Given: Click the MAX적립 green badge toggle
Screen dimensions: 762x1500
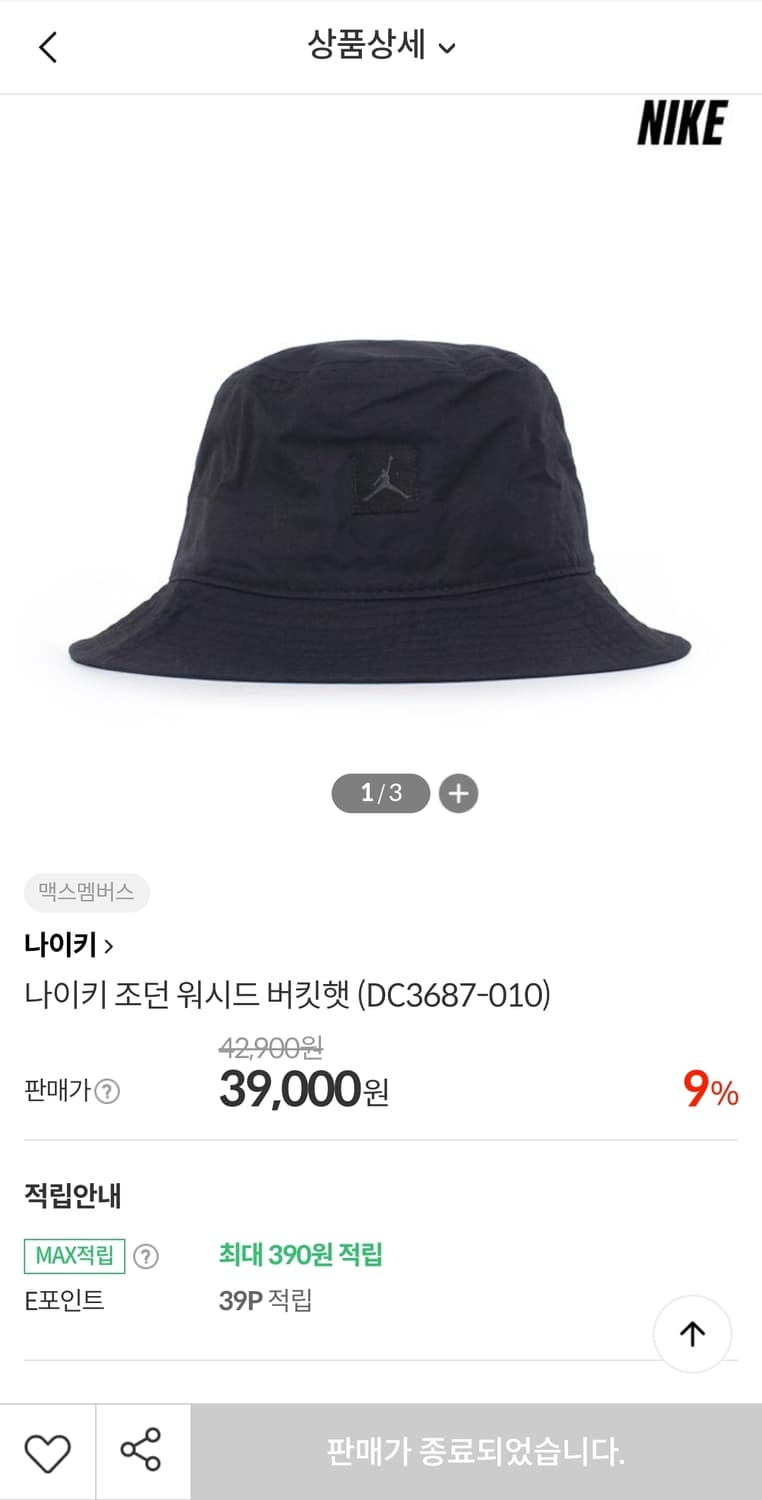Looking at the screenshot, I should point(73,1256).
